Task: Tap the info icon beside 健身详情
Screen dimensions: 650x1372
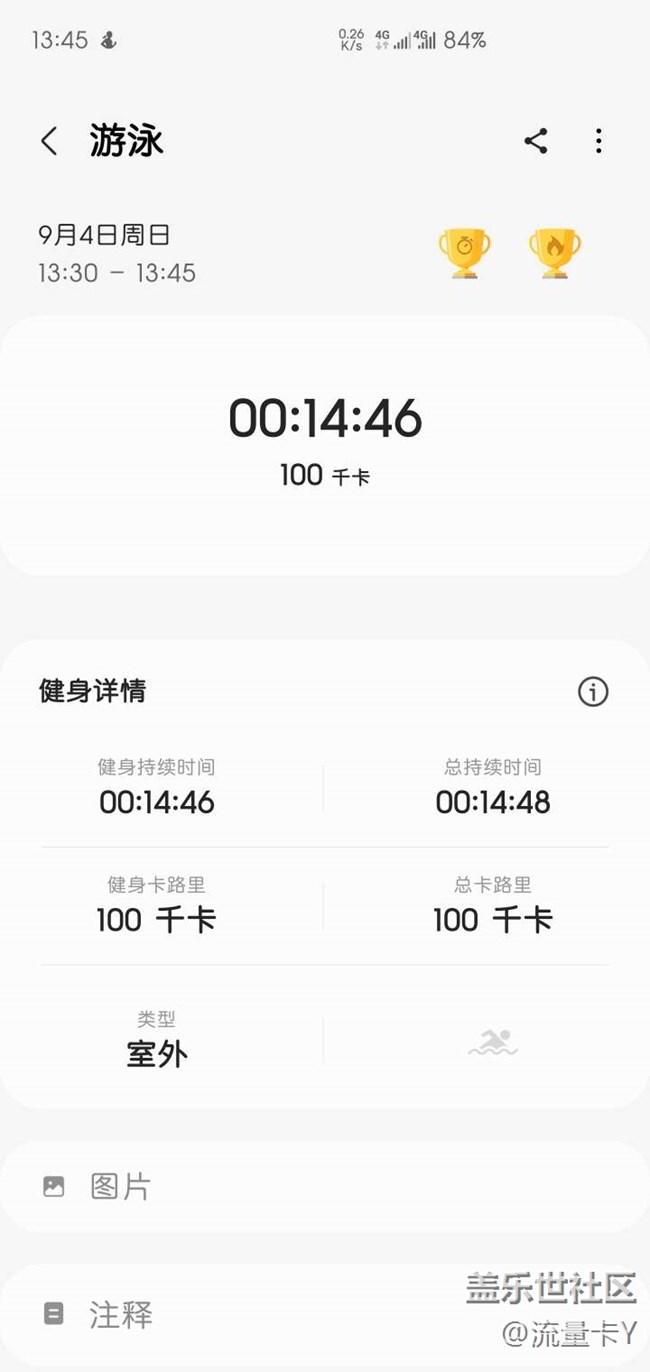Action: [x=593, y=691]
